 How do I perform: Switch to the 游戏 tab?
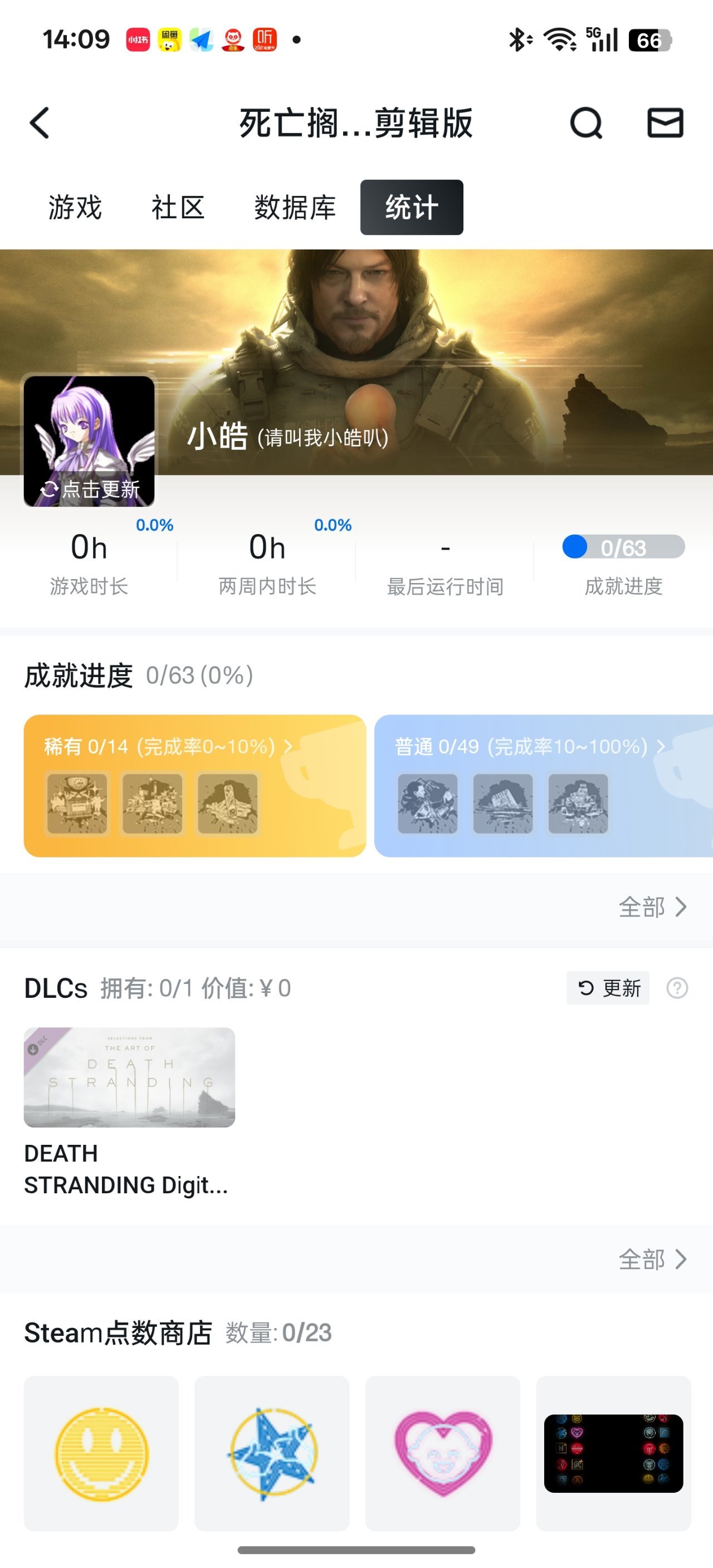tap(75, 208)
